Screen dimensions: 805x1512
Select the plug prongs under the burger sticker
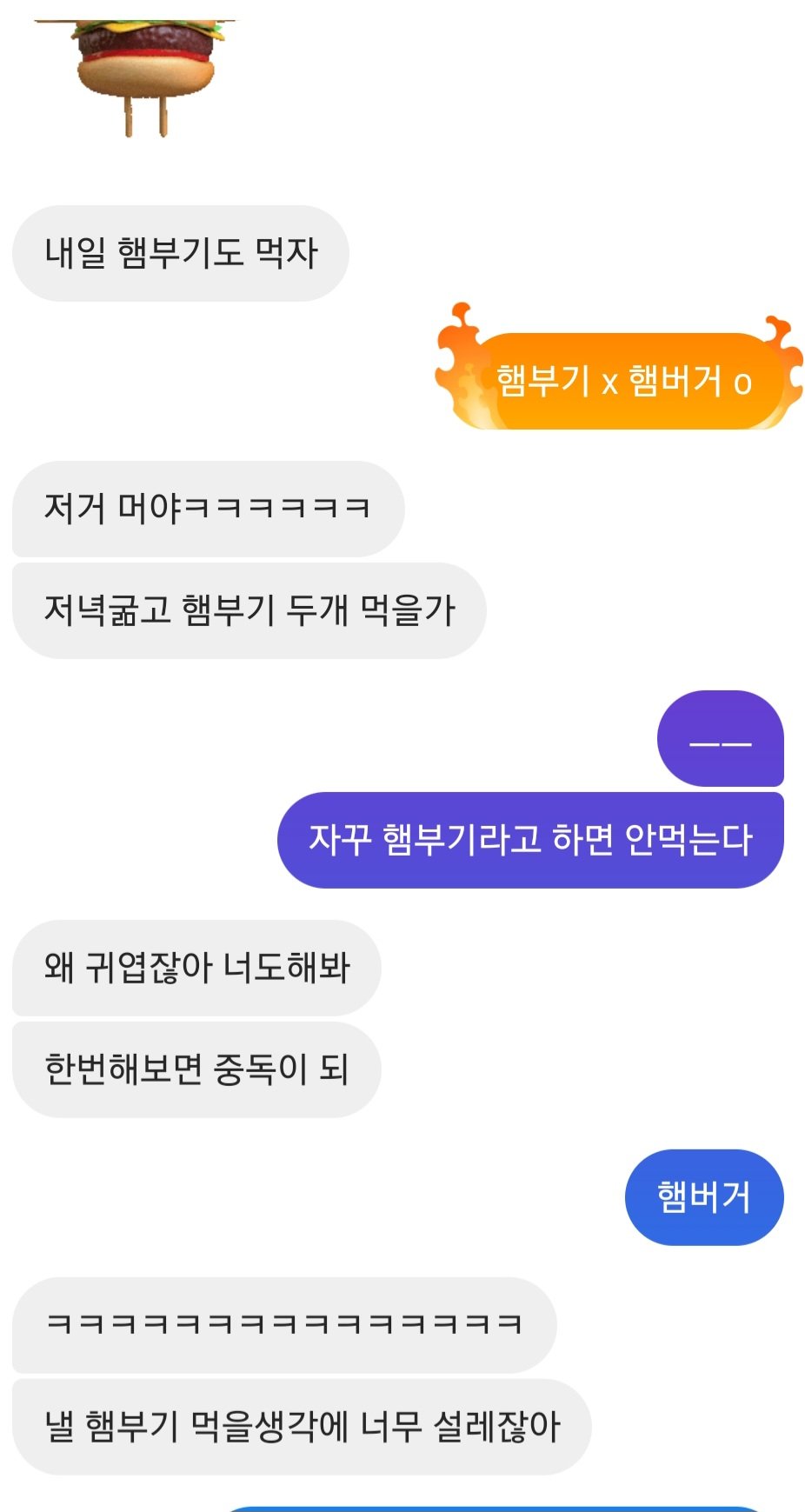(x=146, y=117)
